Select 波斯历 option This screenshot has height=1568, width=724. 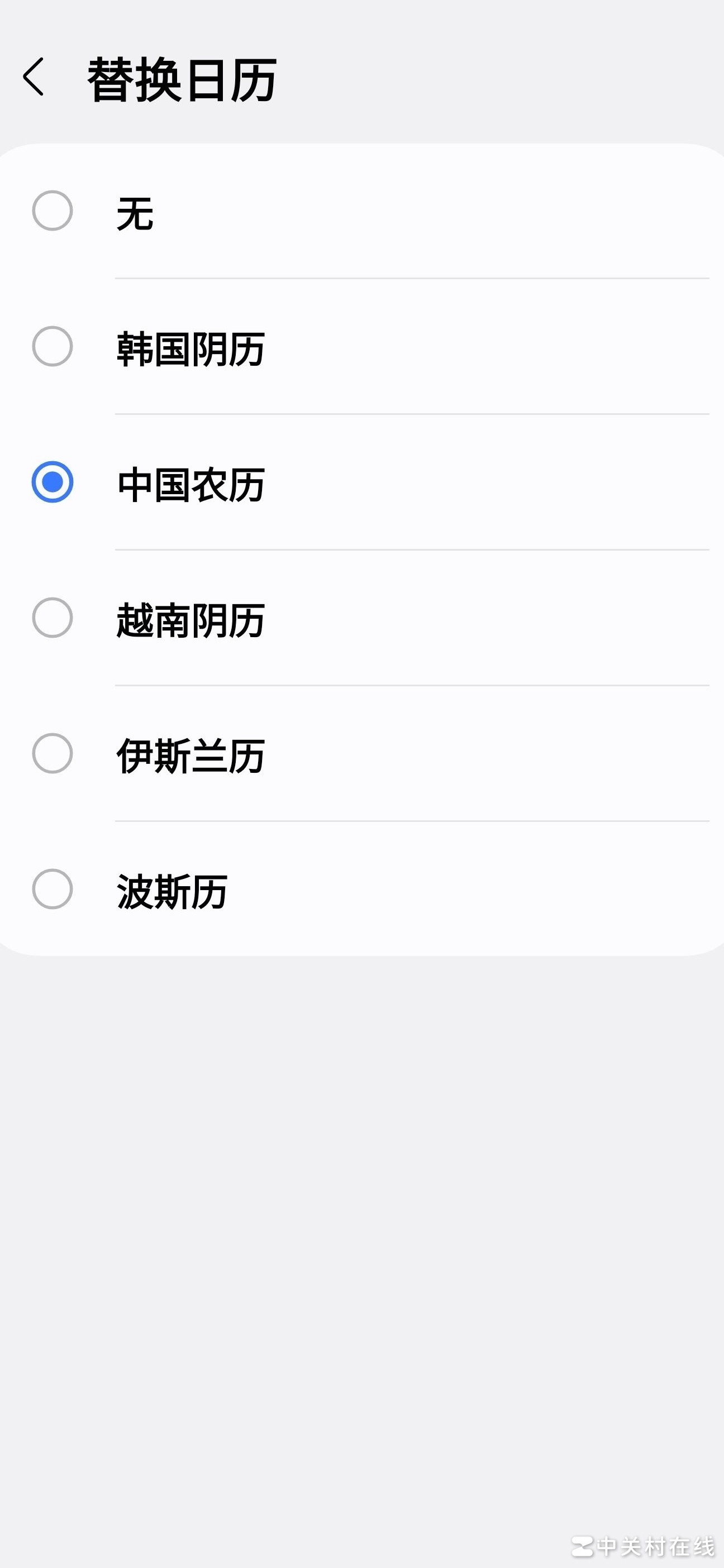[53, 890]
